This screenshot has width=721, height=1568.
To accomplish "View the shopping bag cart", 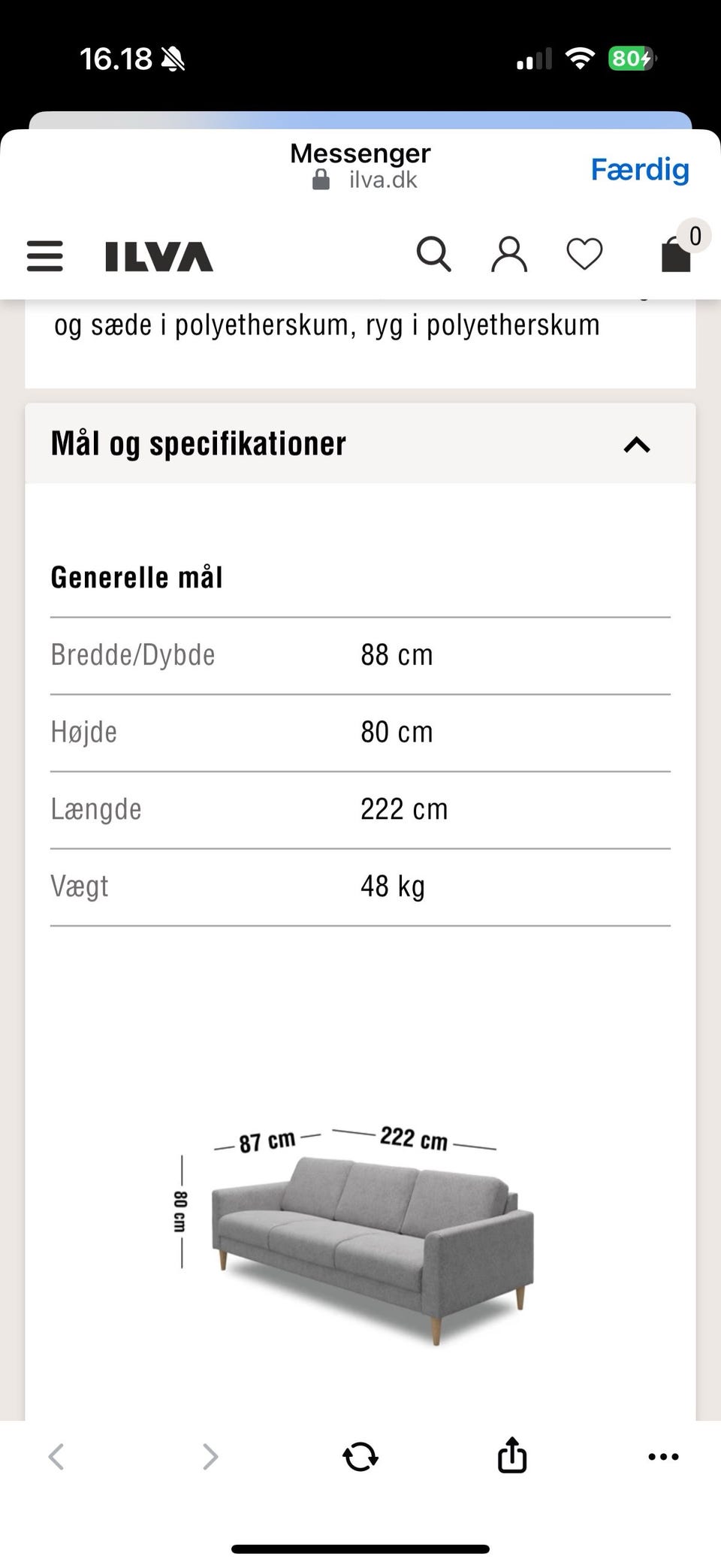I will coord(676,255).
